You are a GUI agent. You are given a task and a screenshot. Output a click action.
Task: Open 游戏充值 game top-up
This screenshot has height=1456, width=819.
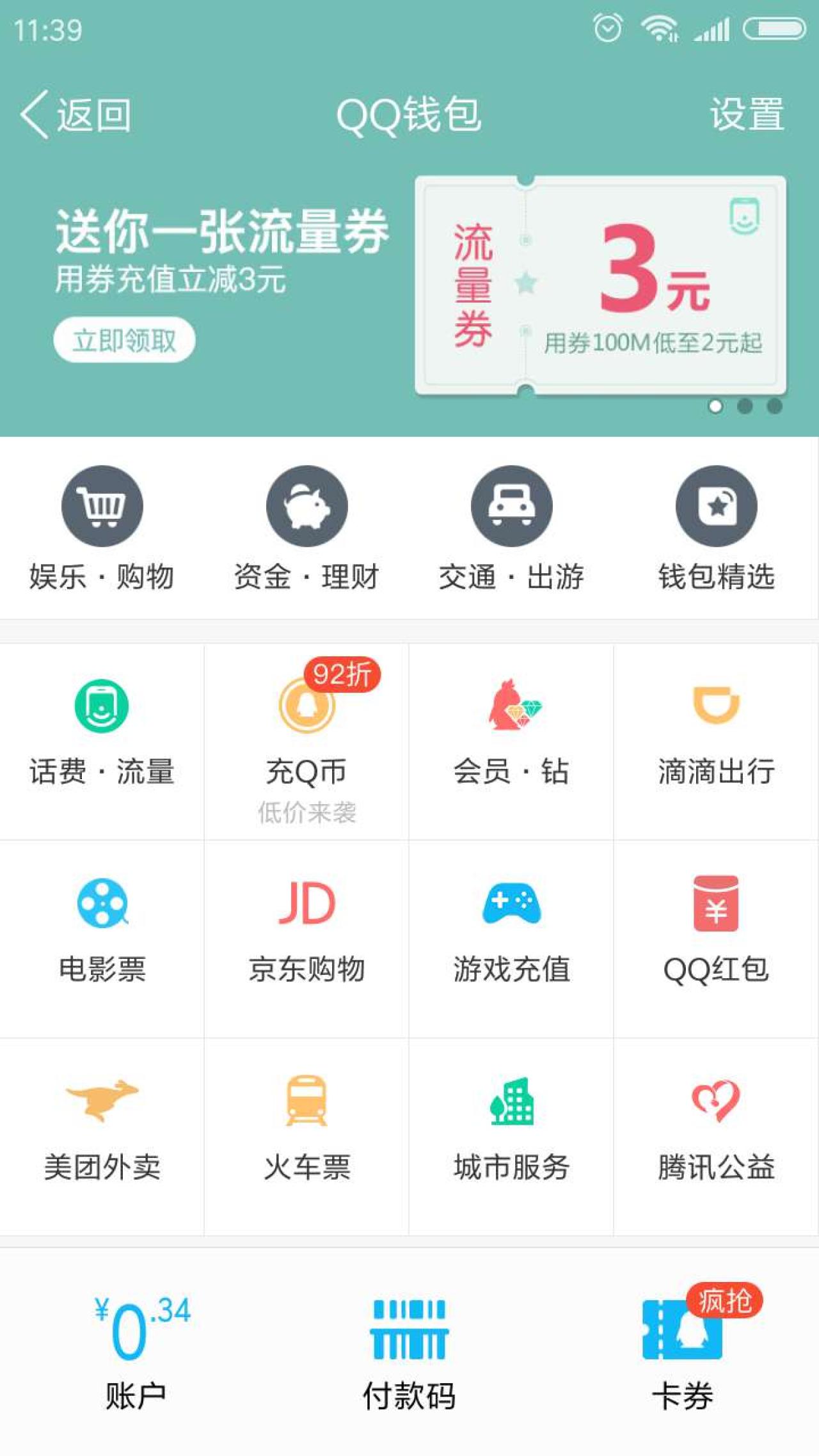512,933
